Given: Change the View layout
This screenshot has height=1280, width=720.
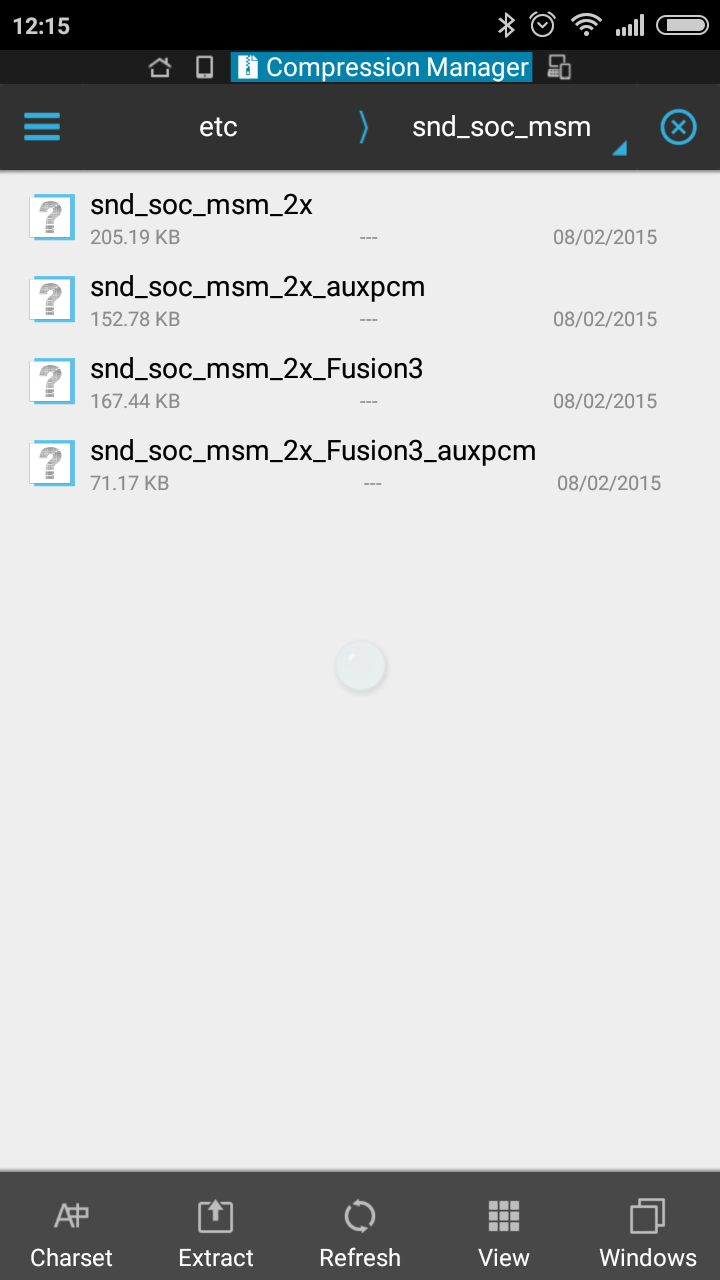Looking at the screenshot, I should point(504,1233).
